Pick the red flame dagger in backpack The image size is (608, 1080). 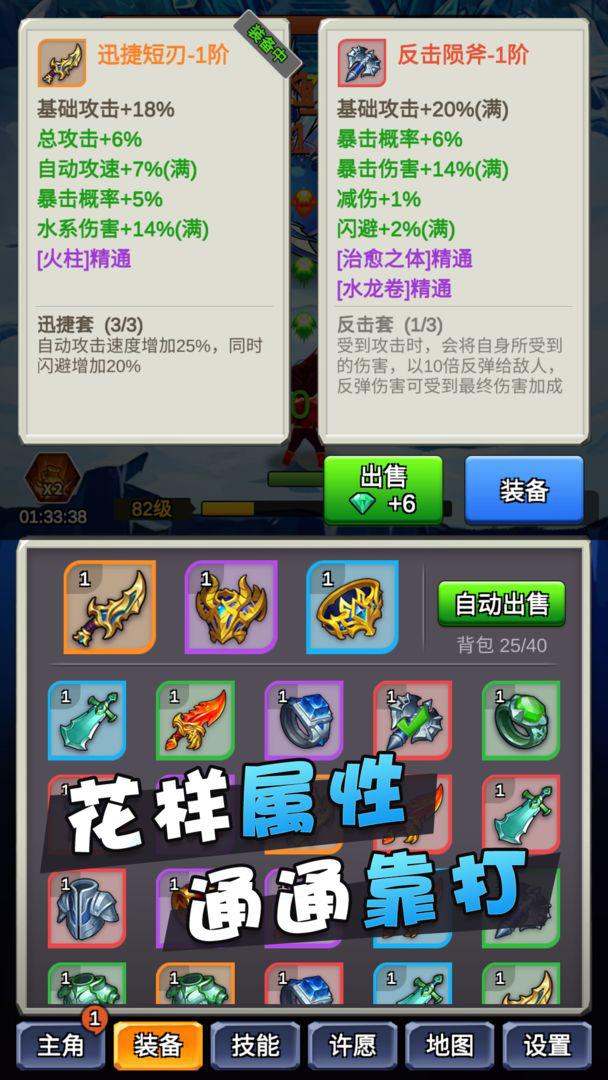[x=195, y=720]
